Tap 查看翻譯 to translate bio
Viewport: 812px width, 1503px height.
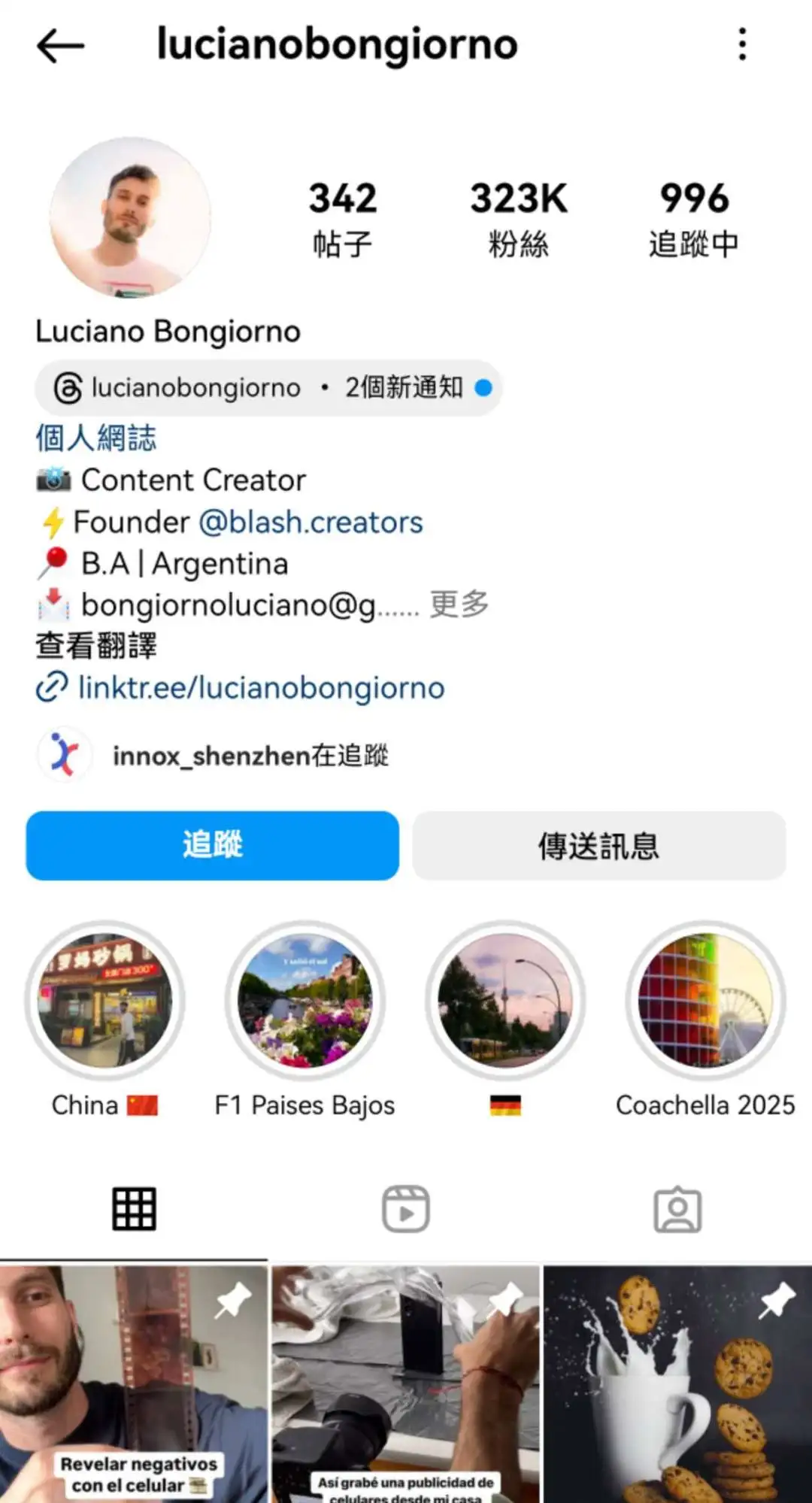96,646
